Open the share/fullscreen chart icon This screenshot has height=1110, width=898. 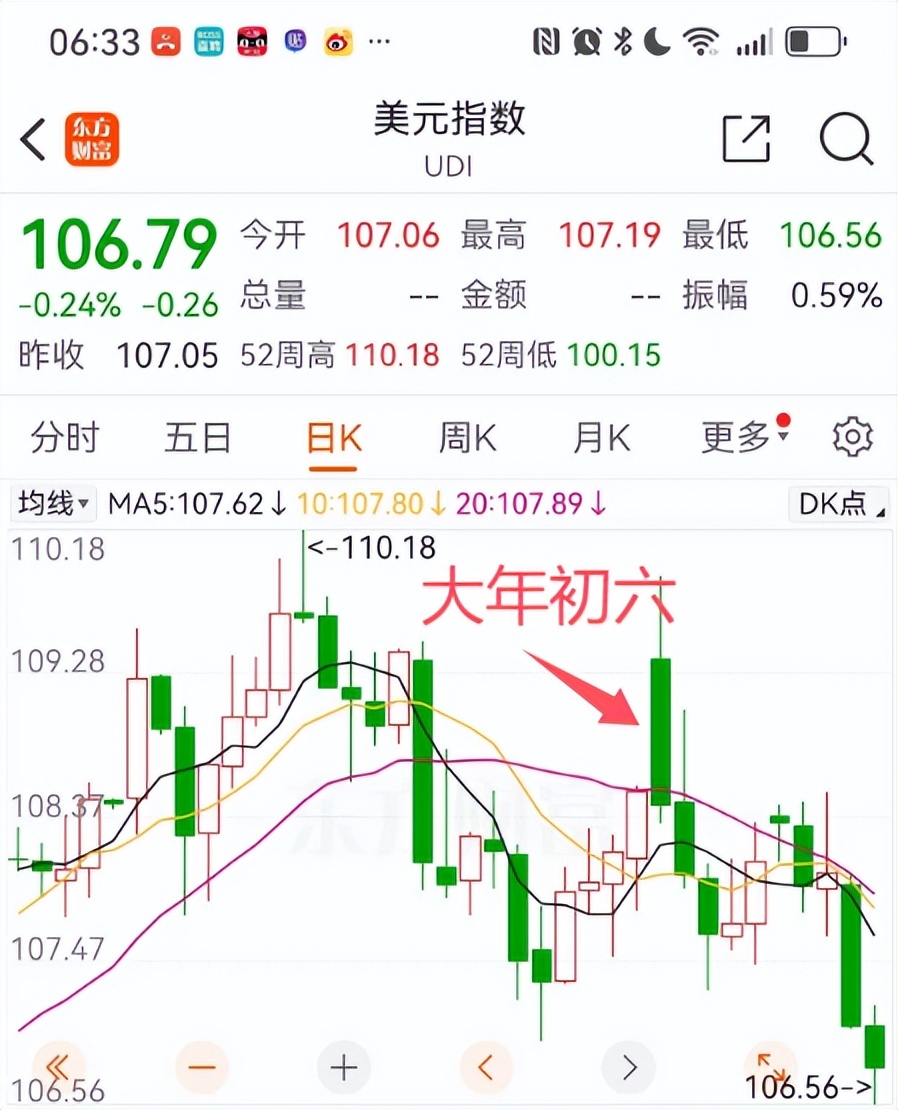click(744, 139)
